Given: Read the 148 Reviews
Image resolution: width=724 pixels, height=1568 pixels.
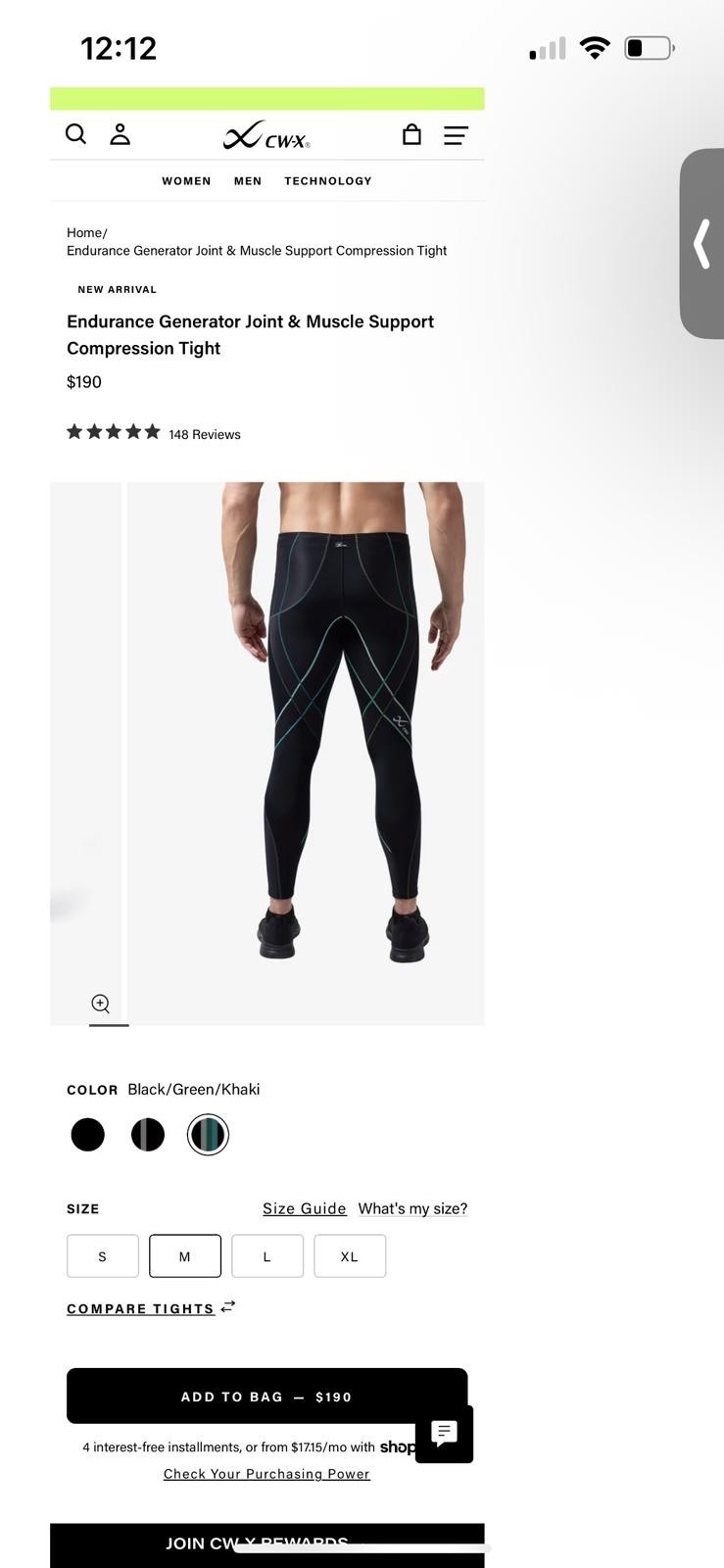Looking at the screenshot, I should click(204, 434).
